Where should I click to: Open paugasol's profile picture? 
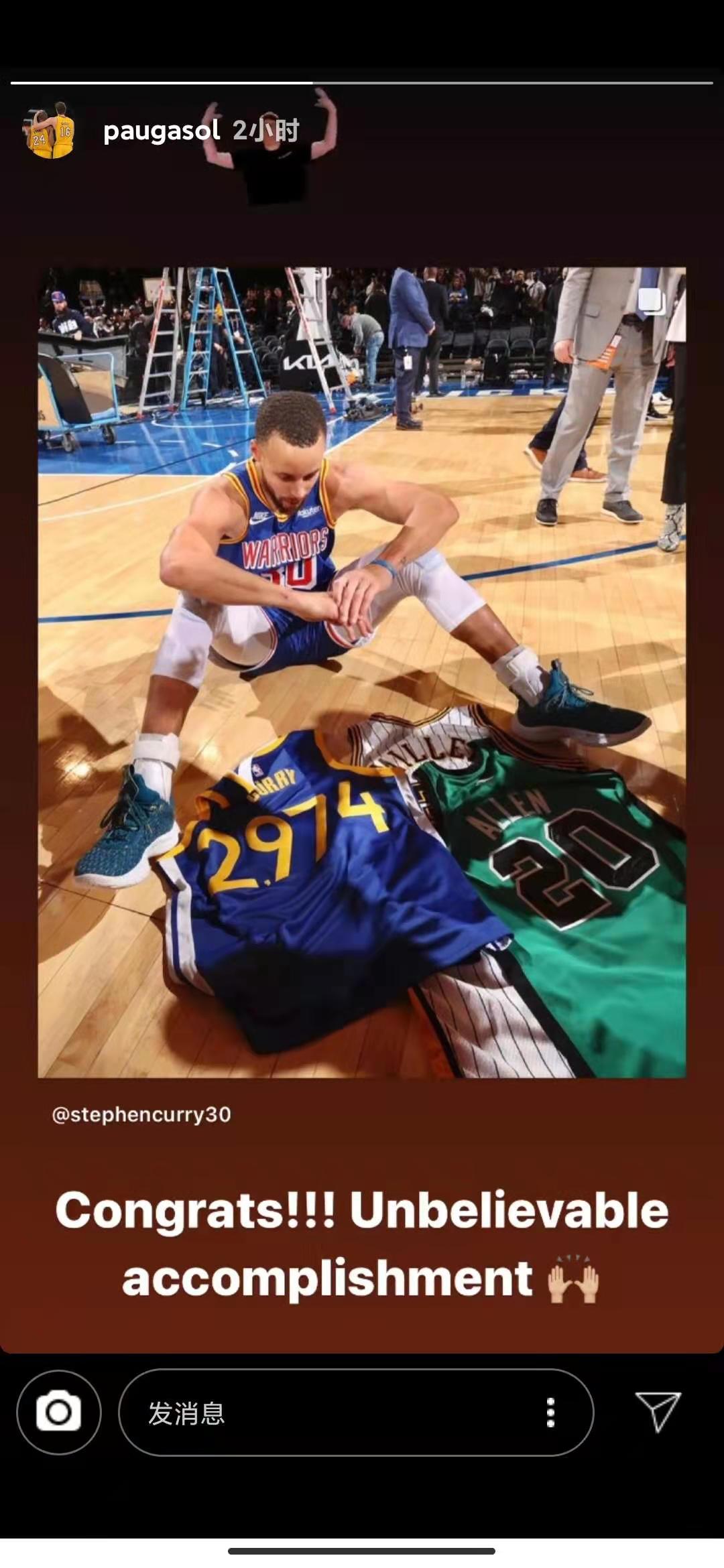tap(51, 131)
